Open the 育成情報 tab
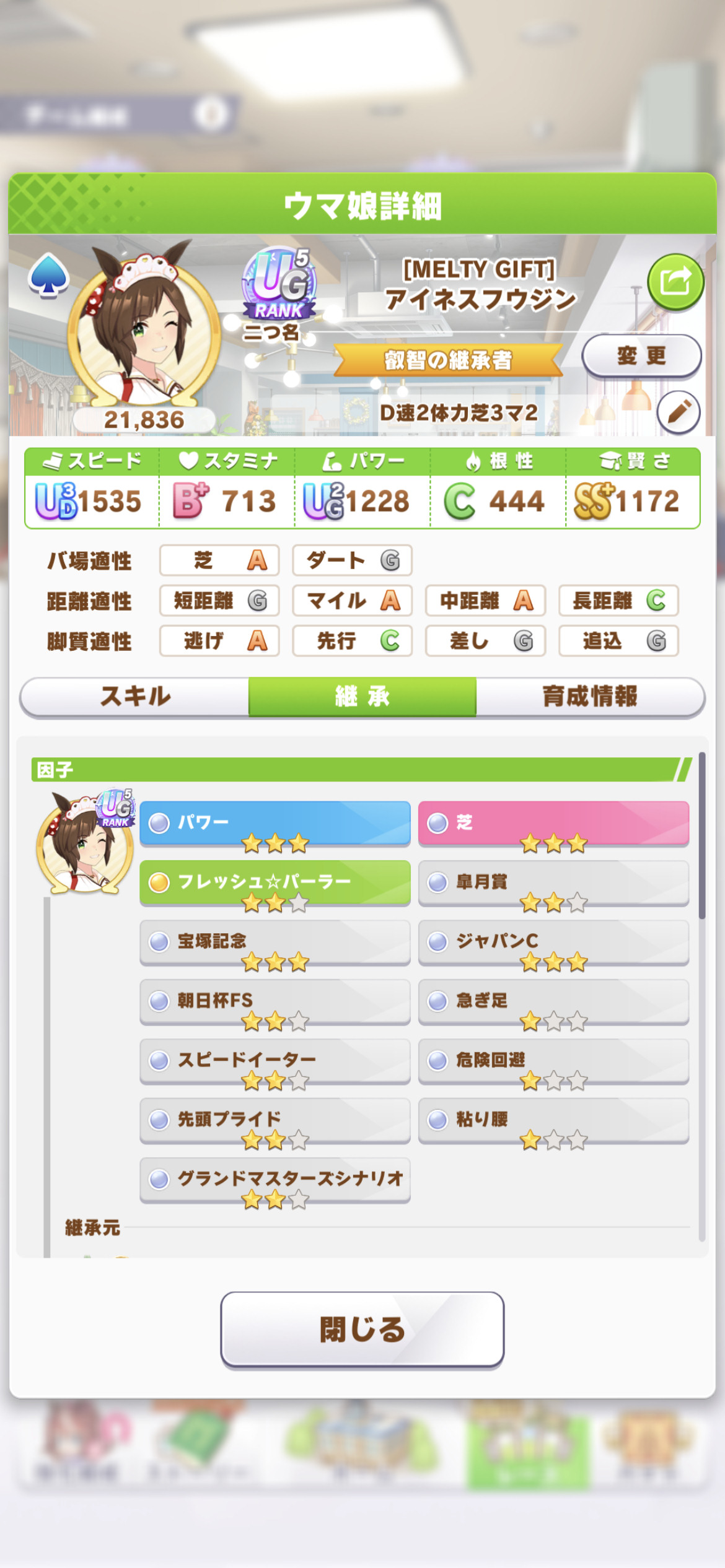 (590, 697)
